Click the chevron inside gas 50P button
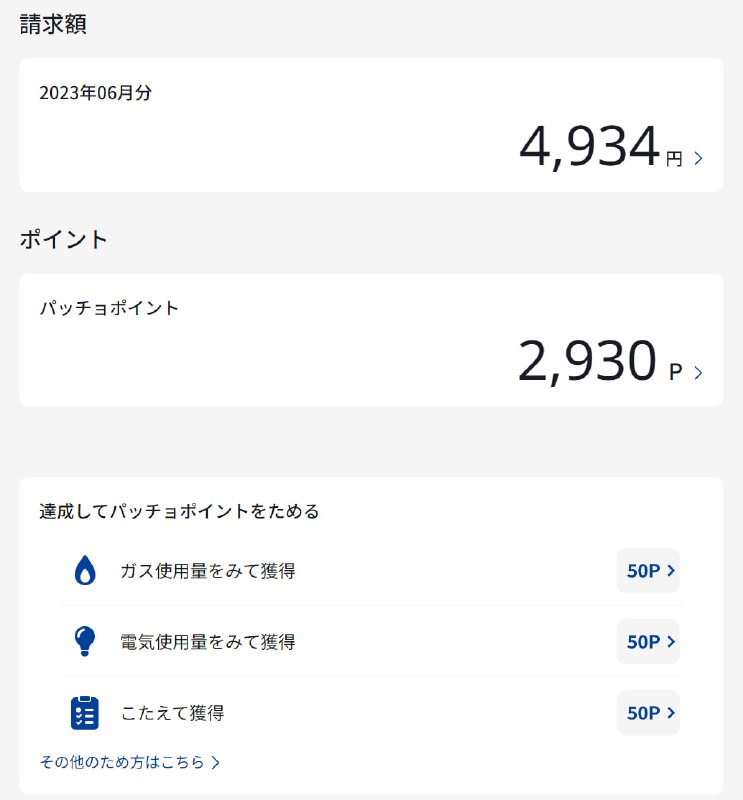Viewport: 743px width, 800px height. 669,570
